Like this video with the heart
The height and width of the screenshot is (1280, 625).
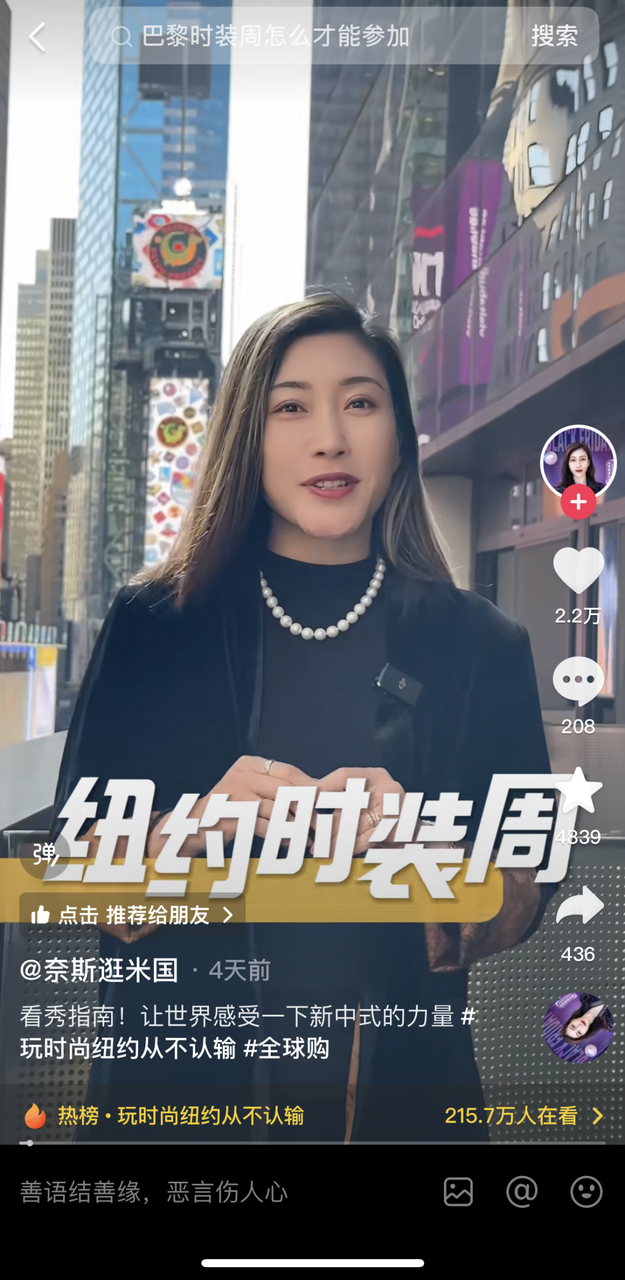click(x=578, y=570)
